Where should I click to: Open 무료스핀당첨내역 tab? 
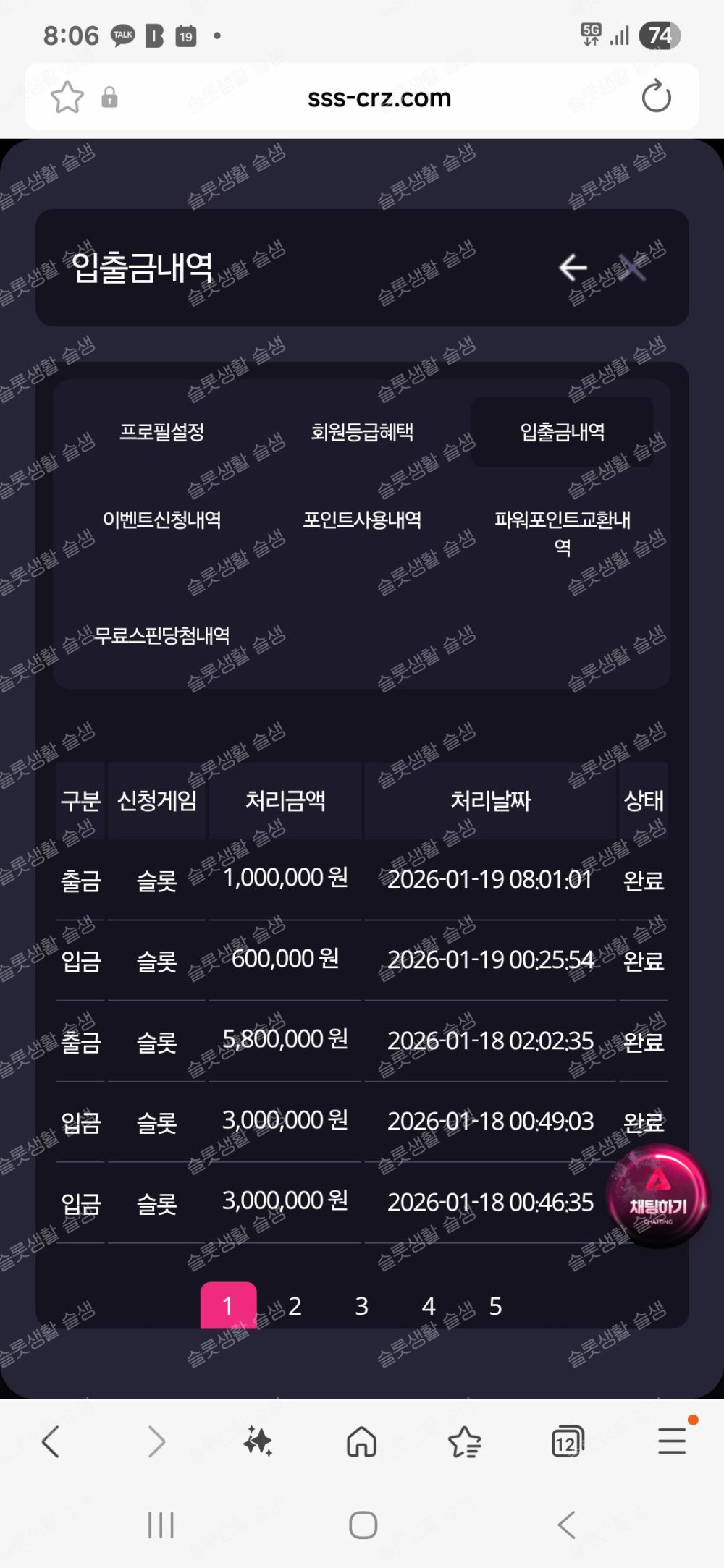(162, 635)
